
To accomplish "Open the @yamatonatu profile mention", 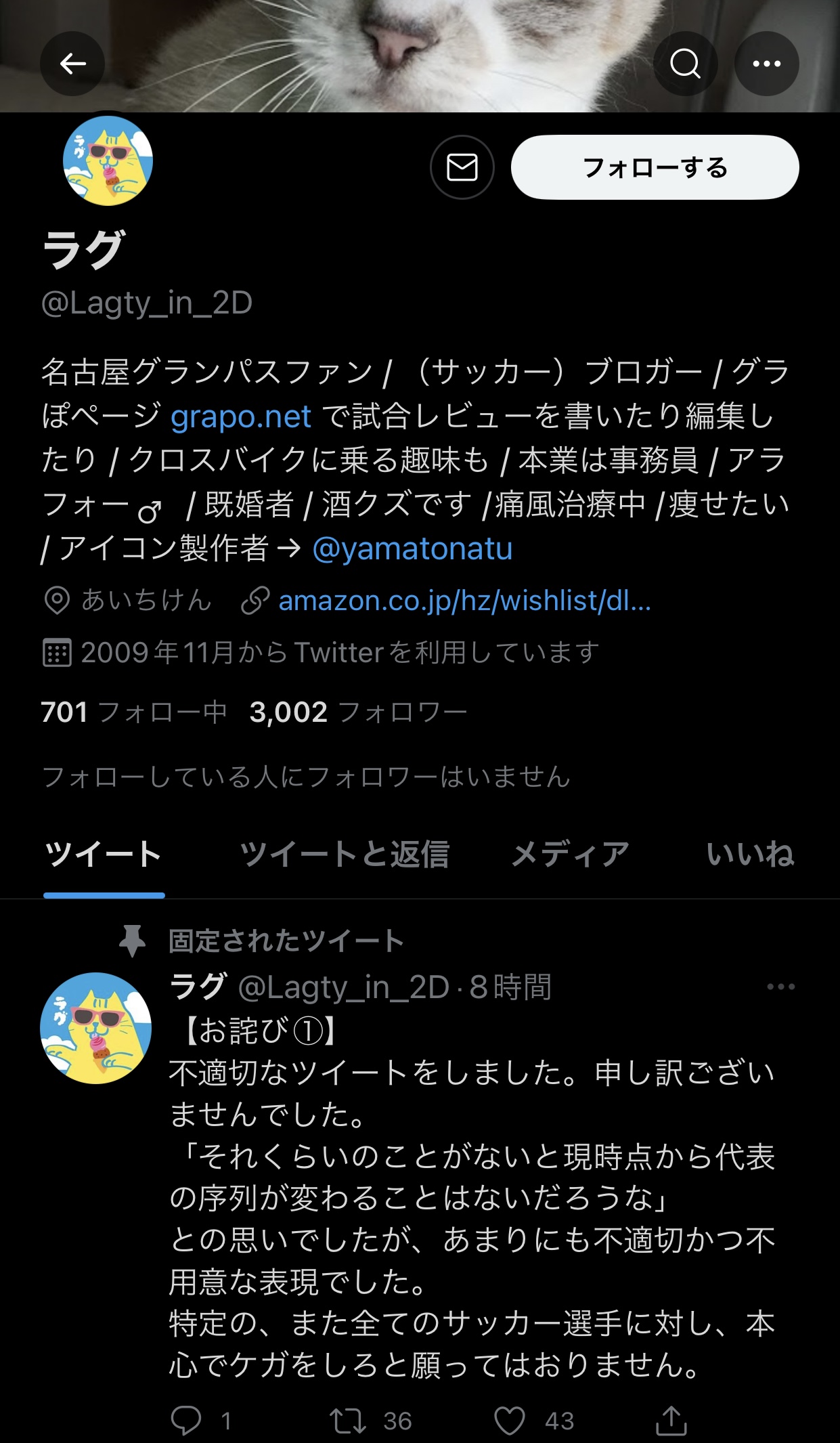I will (412, 548).
